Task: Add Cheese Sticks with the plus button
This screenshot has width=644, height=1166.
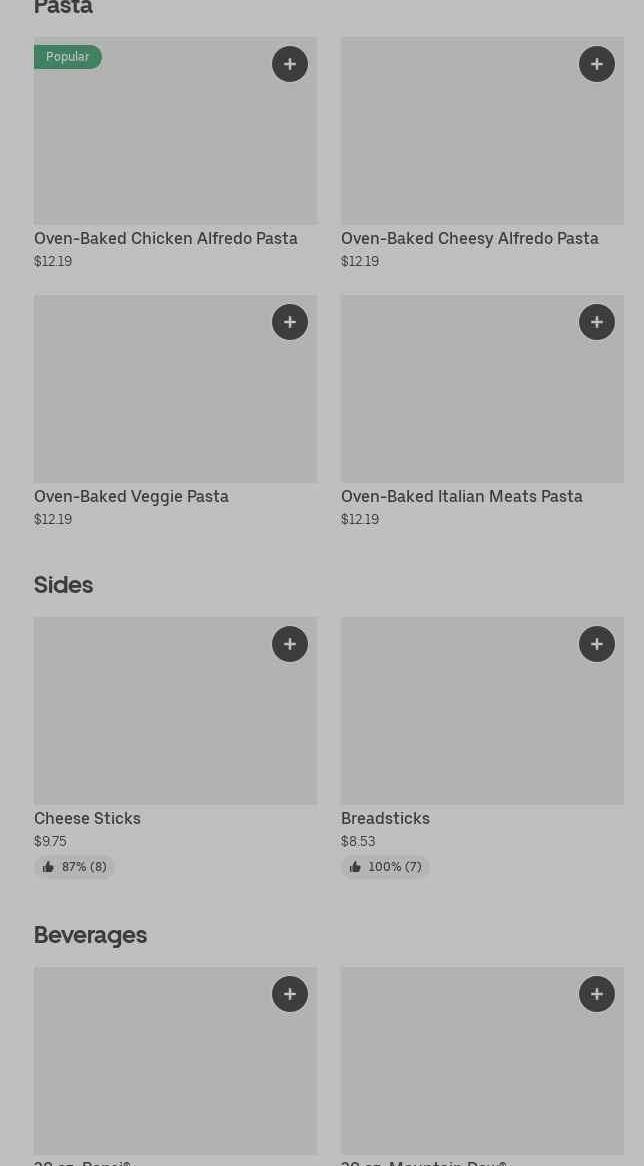Action: pos(290,644)
